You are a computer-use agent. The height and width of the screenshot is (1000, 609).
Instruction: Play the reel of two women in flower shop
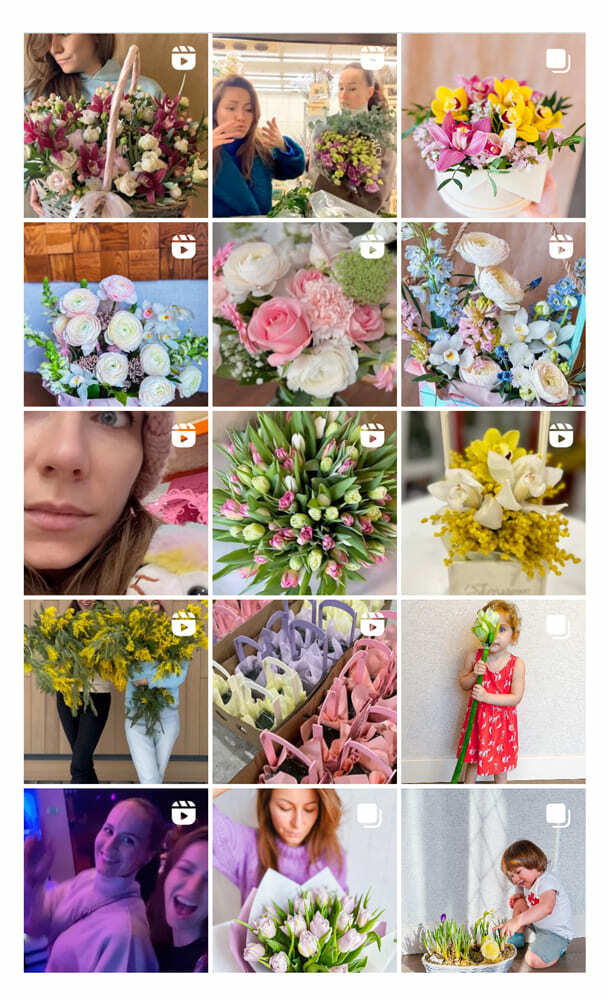[x=304, y=125]
